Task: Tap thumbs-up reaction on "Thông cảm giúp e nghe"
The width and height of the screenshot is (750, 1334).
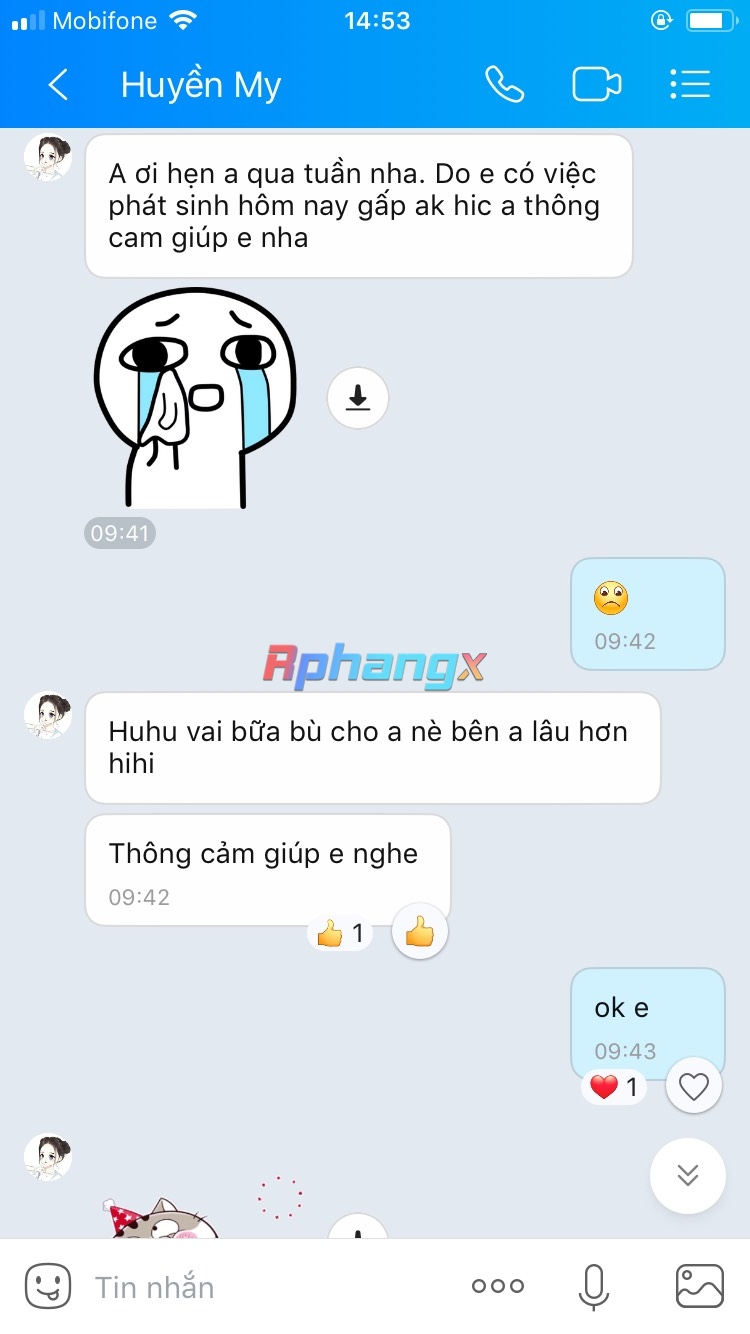Action: 420,933
